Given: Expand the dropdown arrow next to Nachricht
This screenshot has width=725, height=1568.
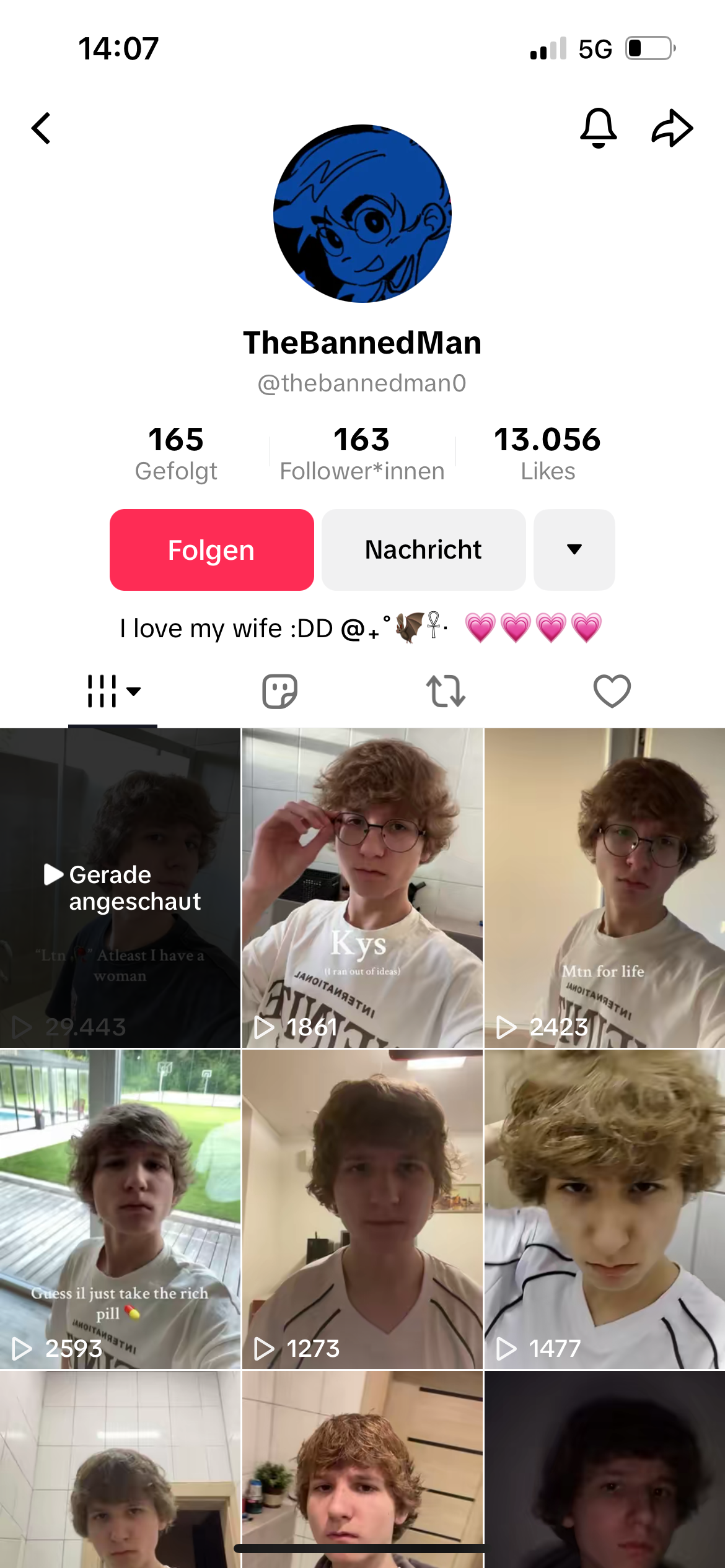Looking at the screenshot, I should click(x=574, y=550).
